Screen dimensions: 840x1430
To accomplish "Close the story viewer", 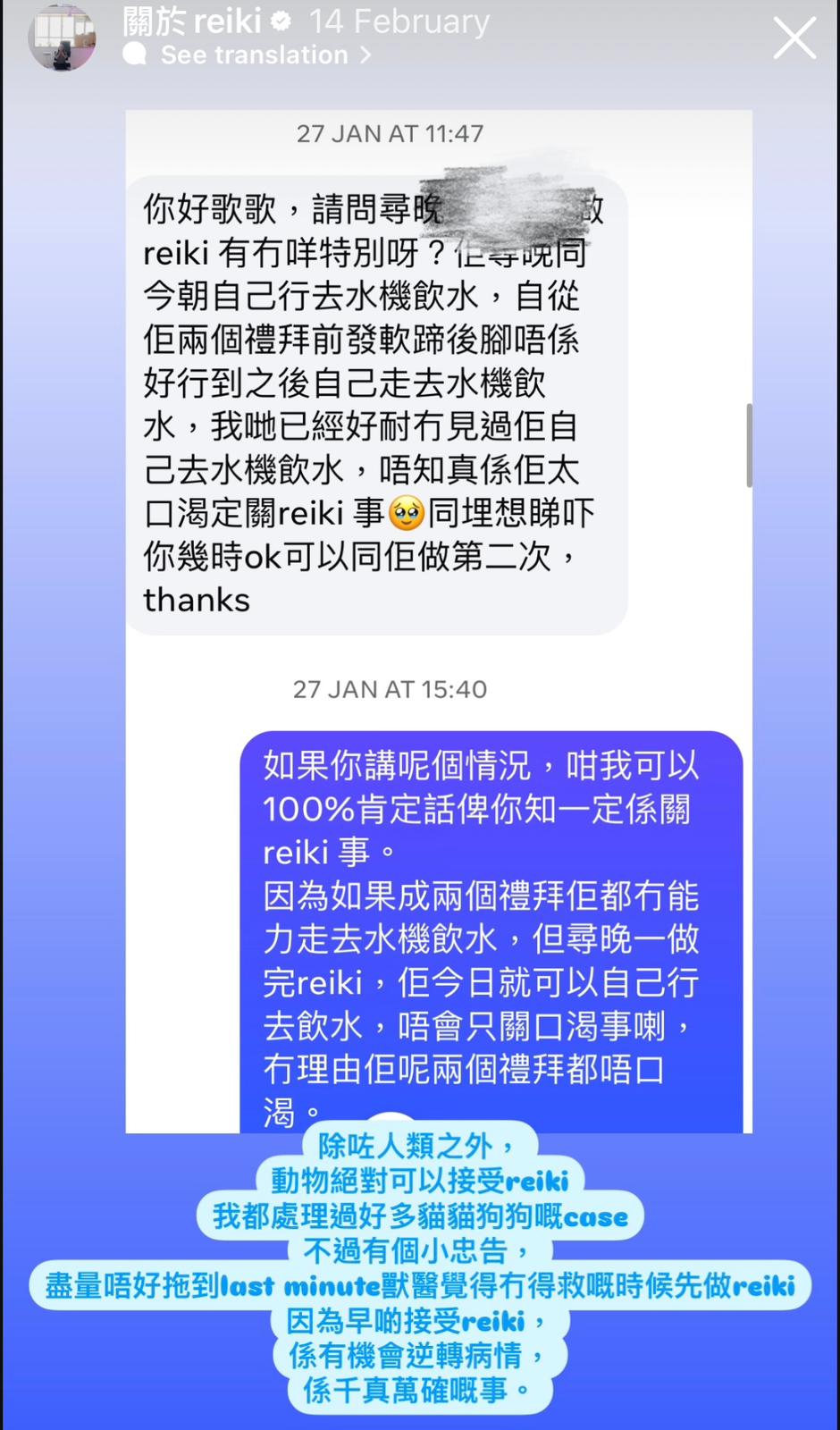I will (794, 38).
